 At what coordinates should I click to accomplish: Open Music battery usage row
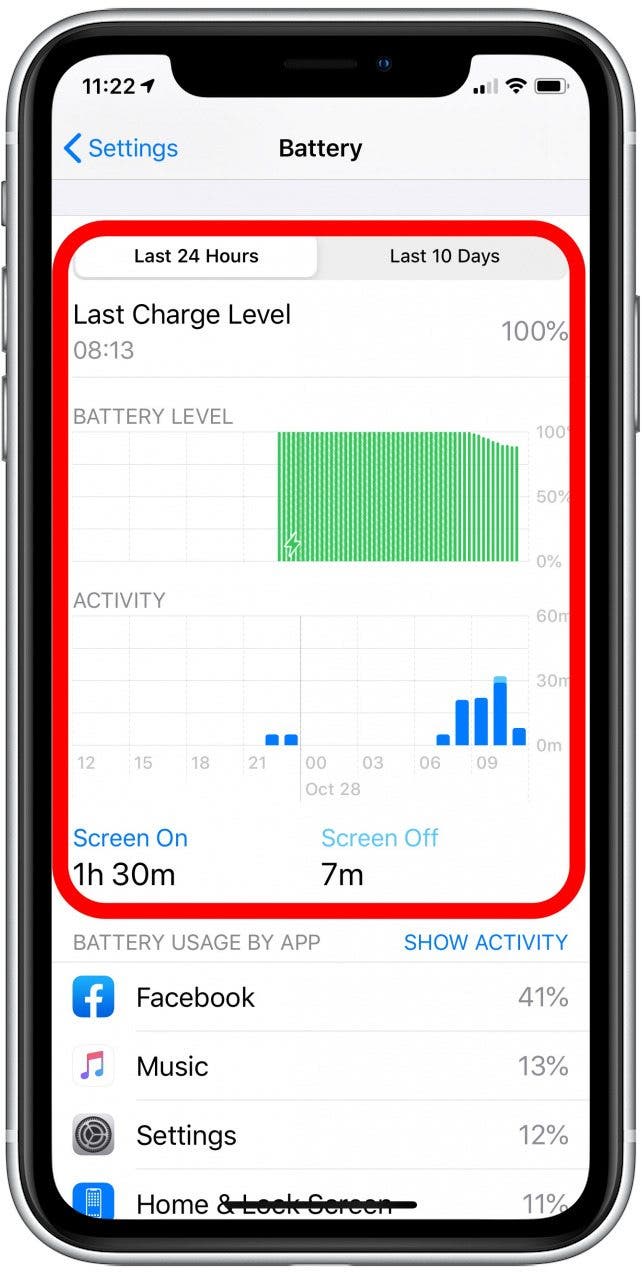320,1066
